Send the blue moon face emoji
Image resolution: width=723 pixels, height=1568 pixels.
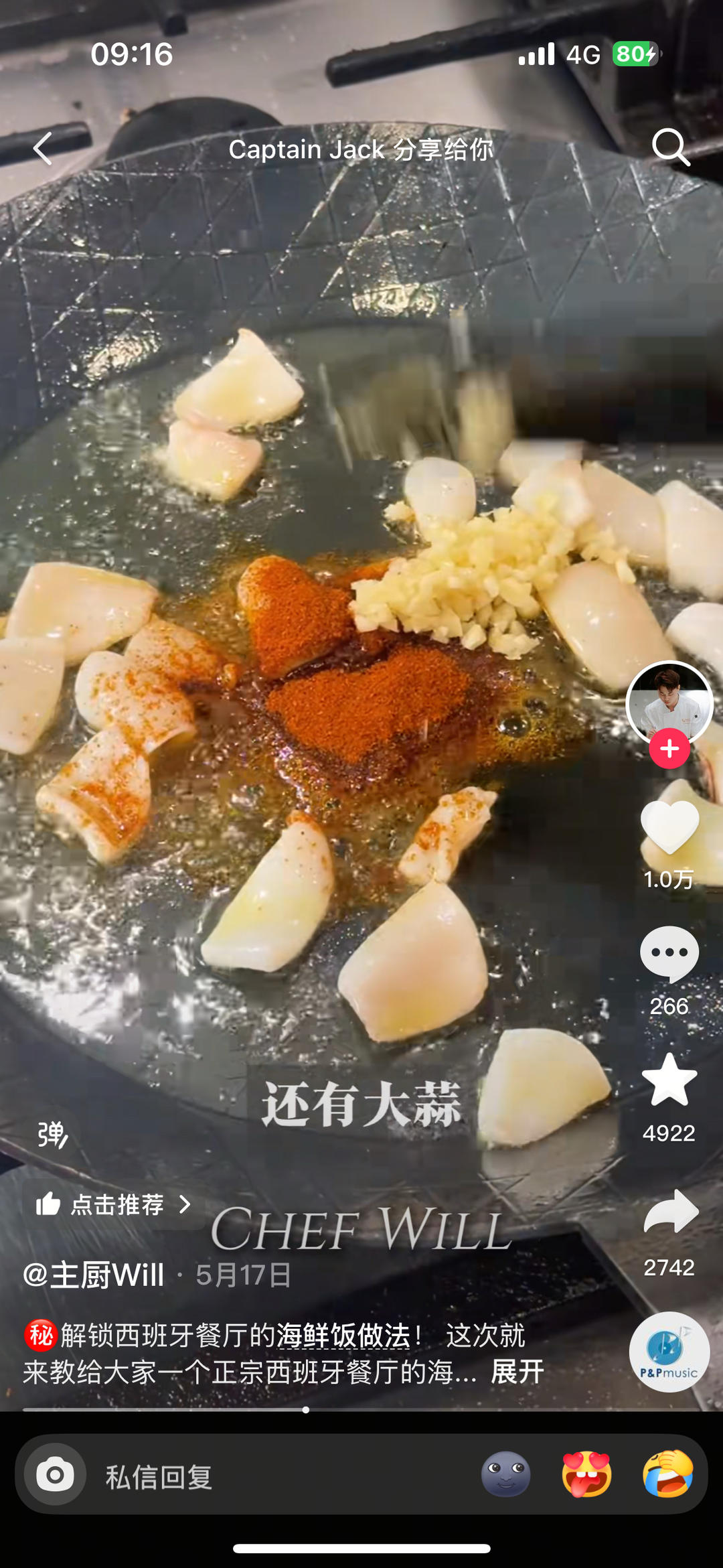505,1474
